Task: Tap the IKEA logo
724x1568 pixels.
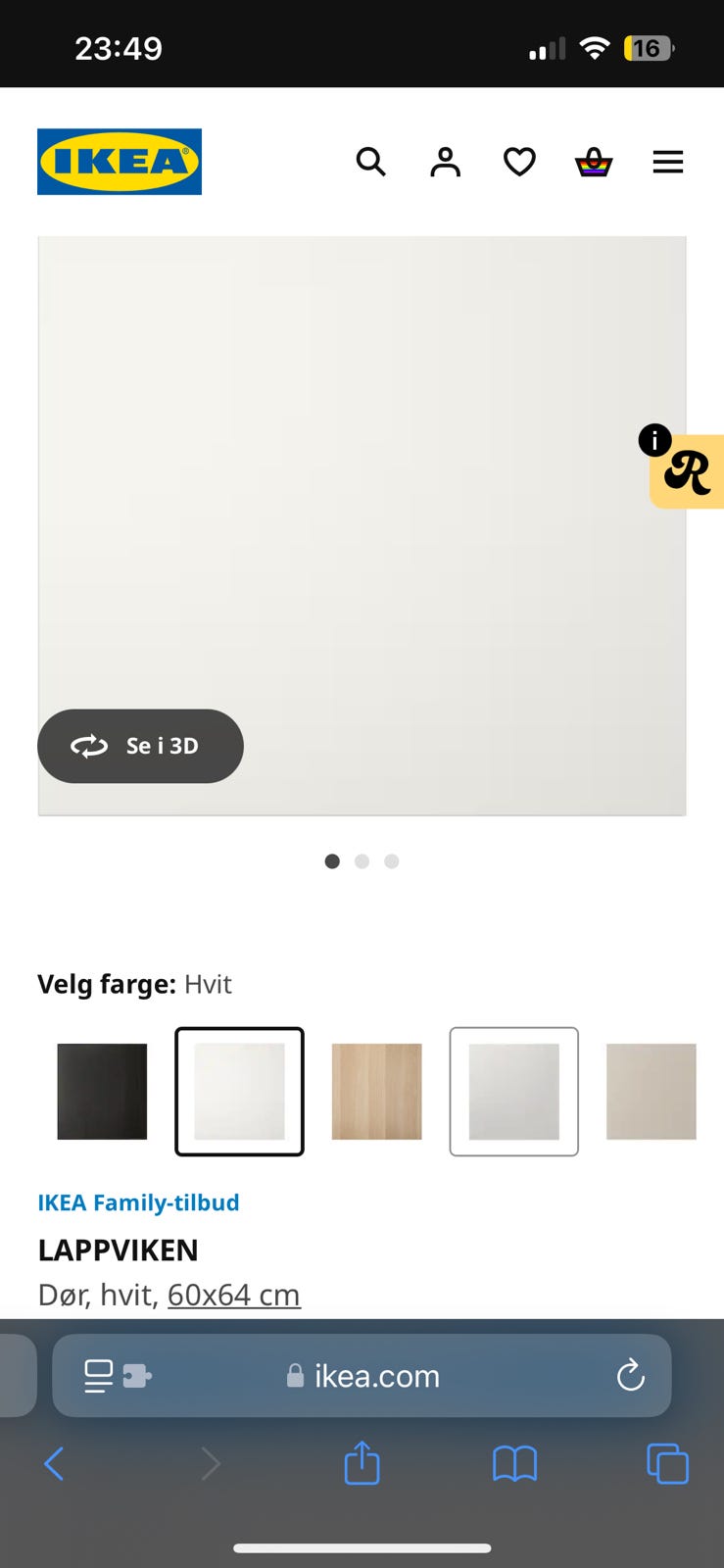Action: pyautogui.click(x=119, y=161)
